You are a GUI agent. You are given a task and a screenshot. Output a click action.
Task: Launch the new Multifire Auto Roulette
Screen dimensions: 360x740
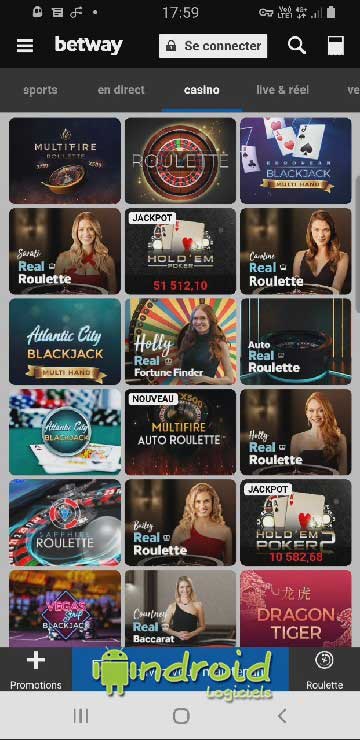pyautogui.click(x=180, y=432)
